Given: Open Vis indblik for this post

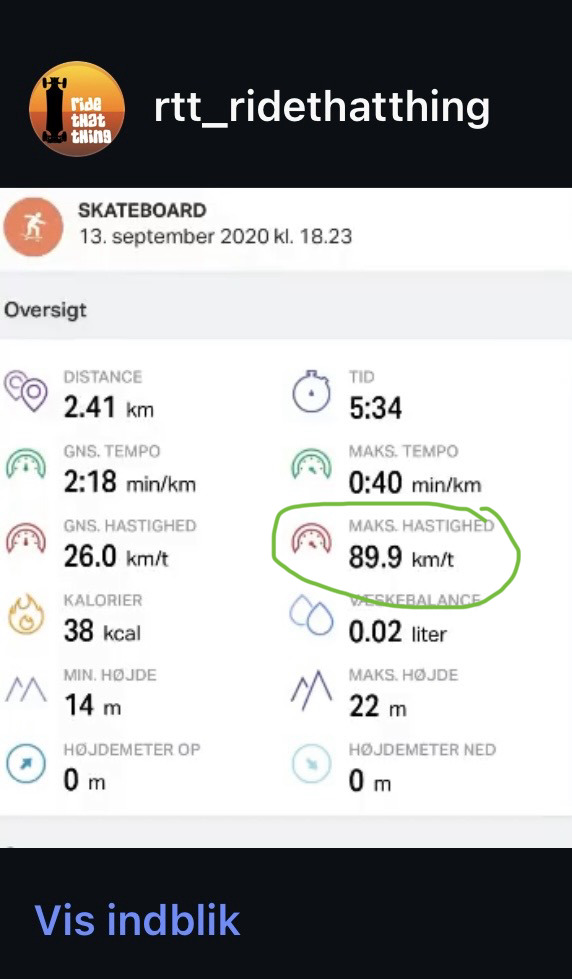Looking at the screenshot, I should [137, 920].
